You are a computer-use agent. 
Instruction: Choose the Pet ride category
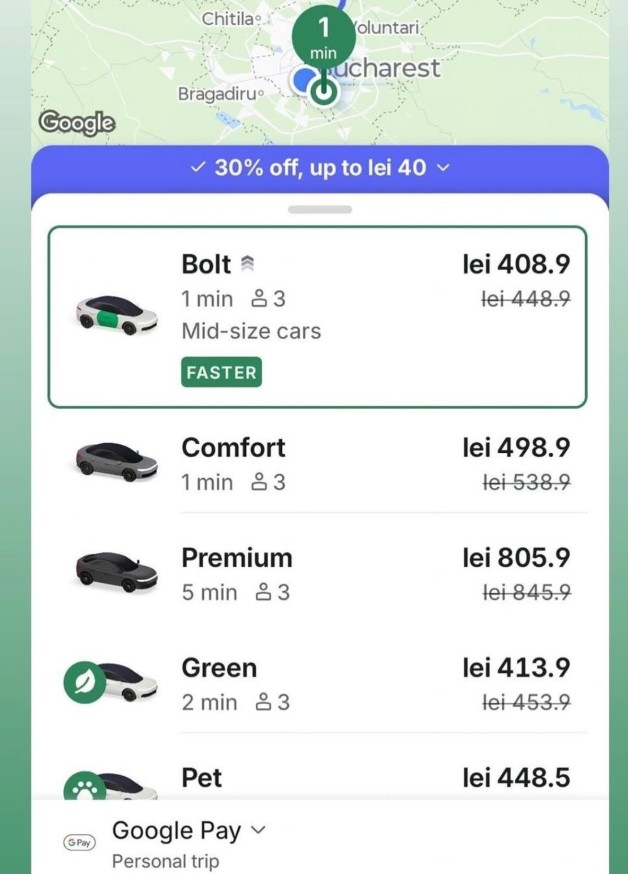317,778
